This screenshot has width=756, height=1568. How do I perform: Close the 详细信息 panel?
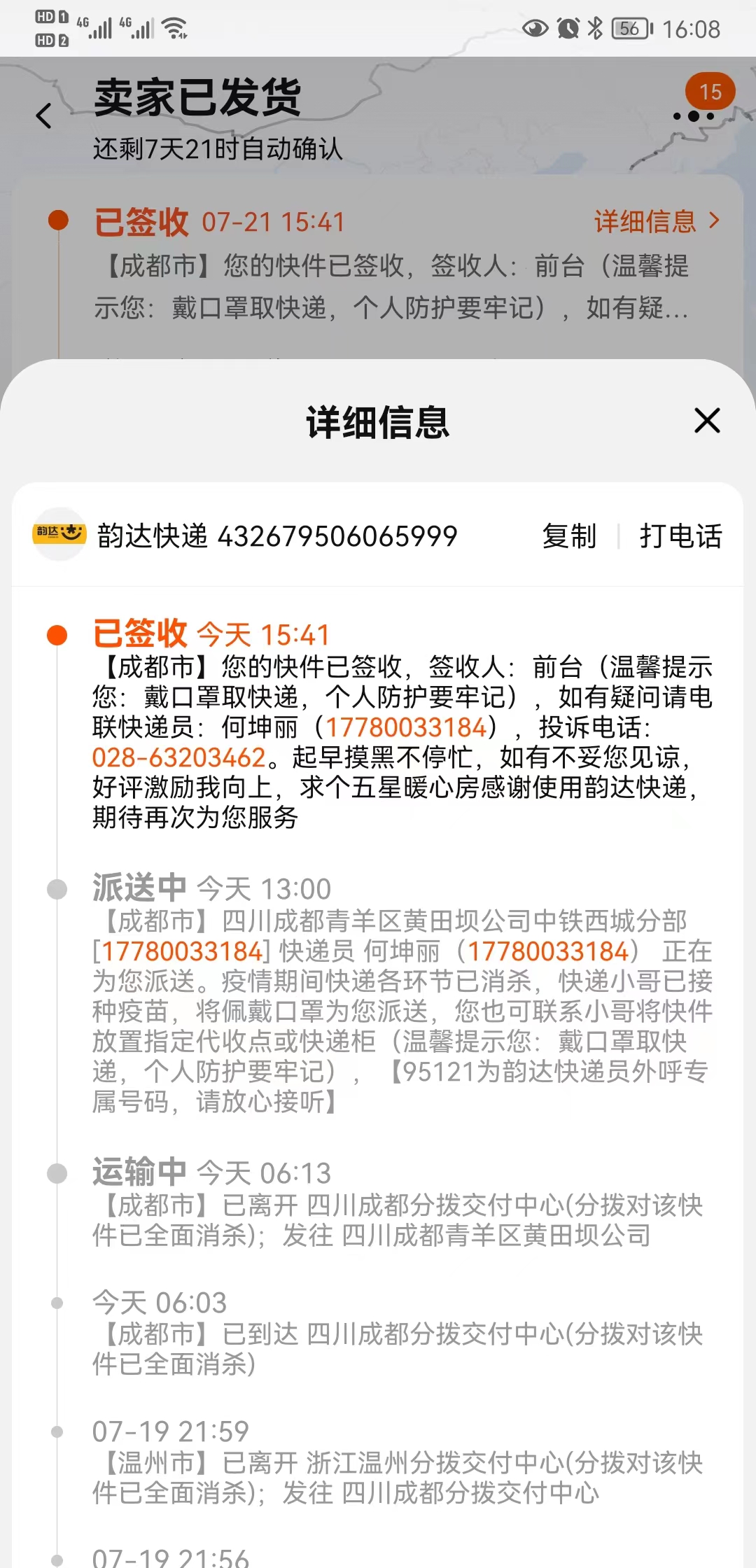tap(707, 421)
